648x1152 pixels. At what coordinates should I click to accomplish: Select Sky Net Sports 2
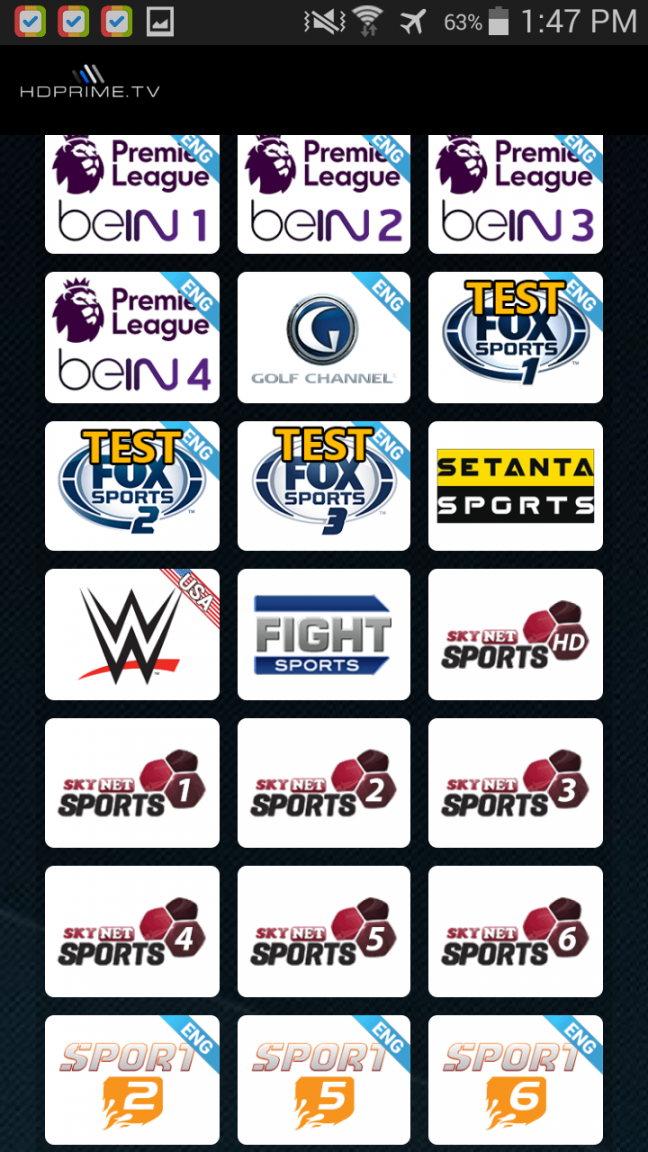(324, 782)
